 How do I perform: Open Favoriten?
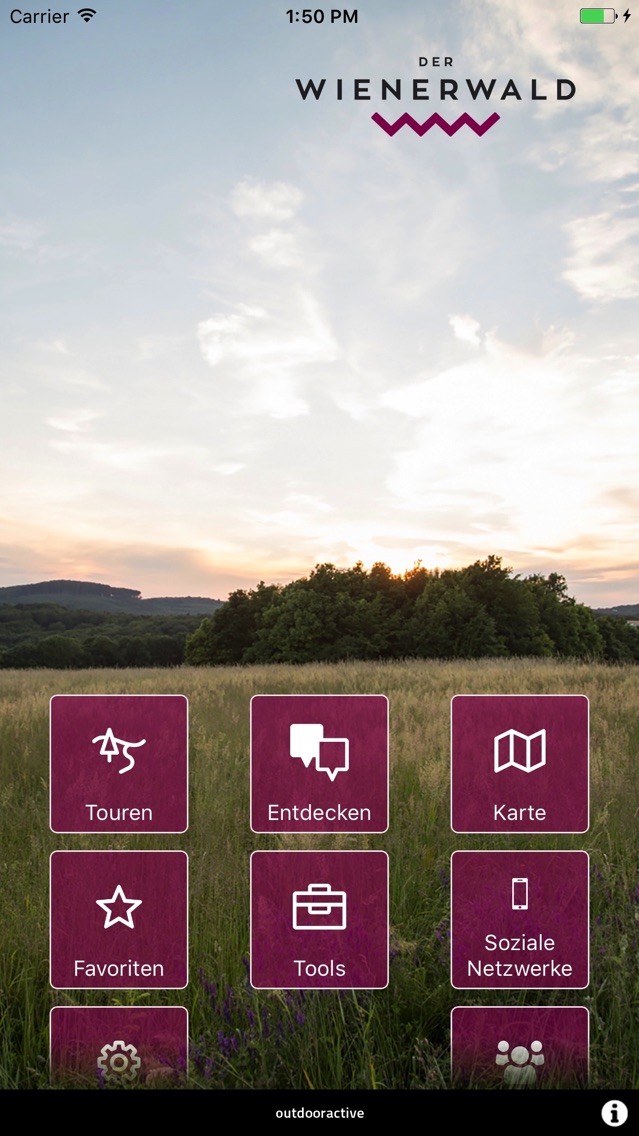(x=119, y=920)
